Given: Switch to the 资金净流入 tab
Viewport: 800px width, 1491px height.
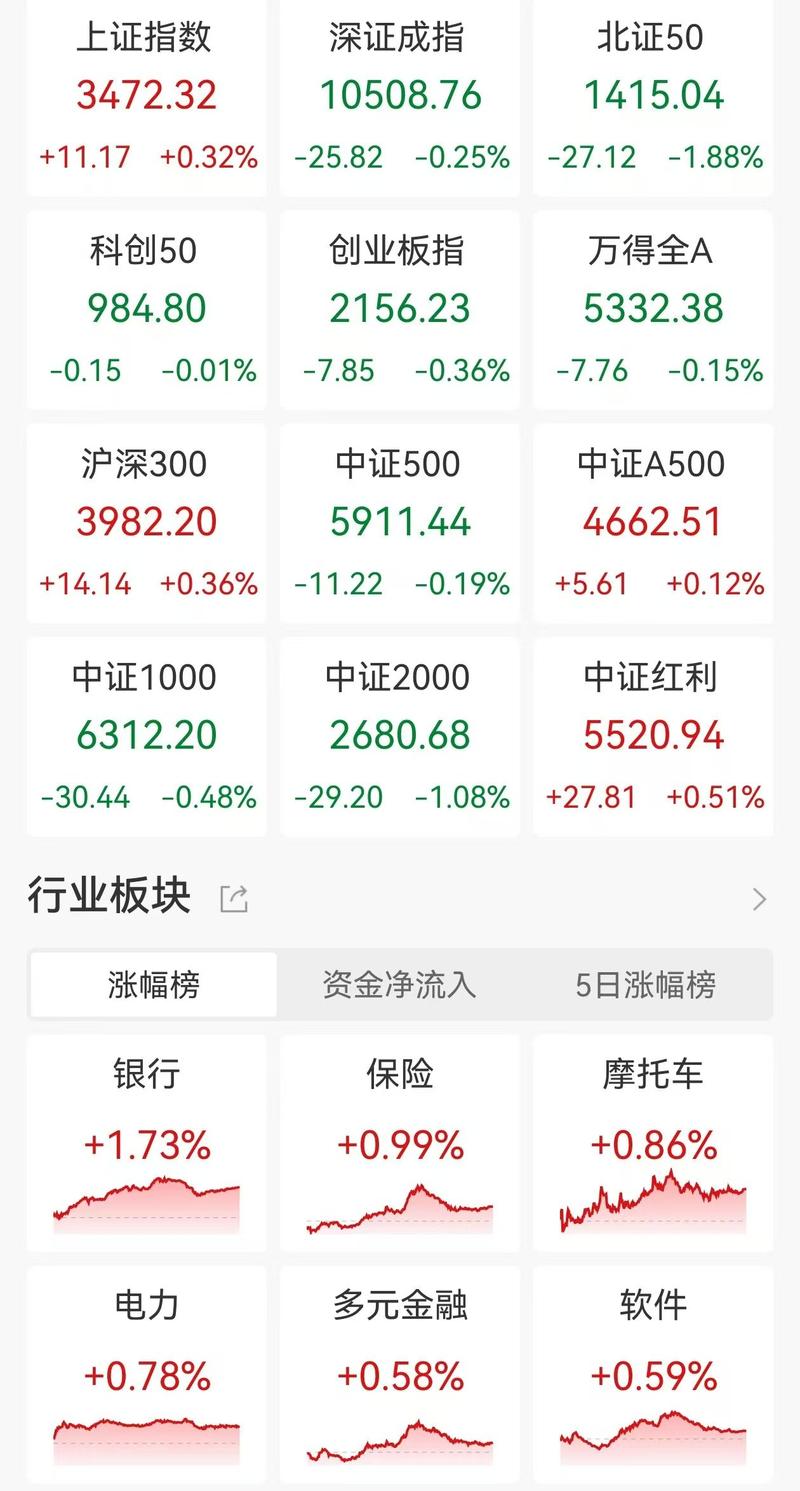Looking at the screenshot, I should (399, 985).
